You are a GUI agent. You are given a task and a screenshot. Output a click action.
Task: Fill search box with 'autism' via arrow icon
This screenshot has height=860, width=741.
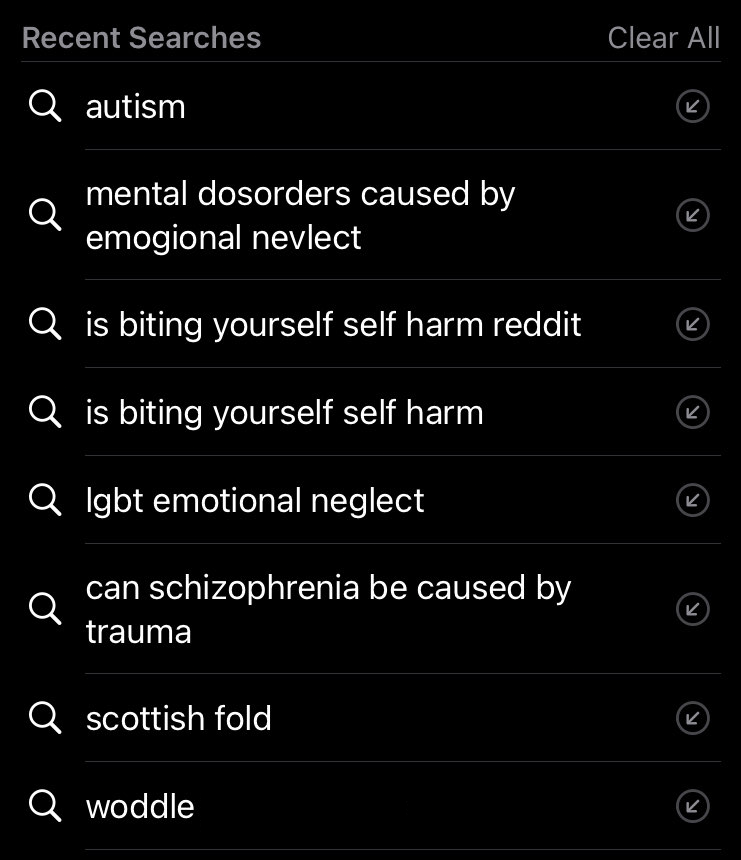(x=692, y=106)
